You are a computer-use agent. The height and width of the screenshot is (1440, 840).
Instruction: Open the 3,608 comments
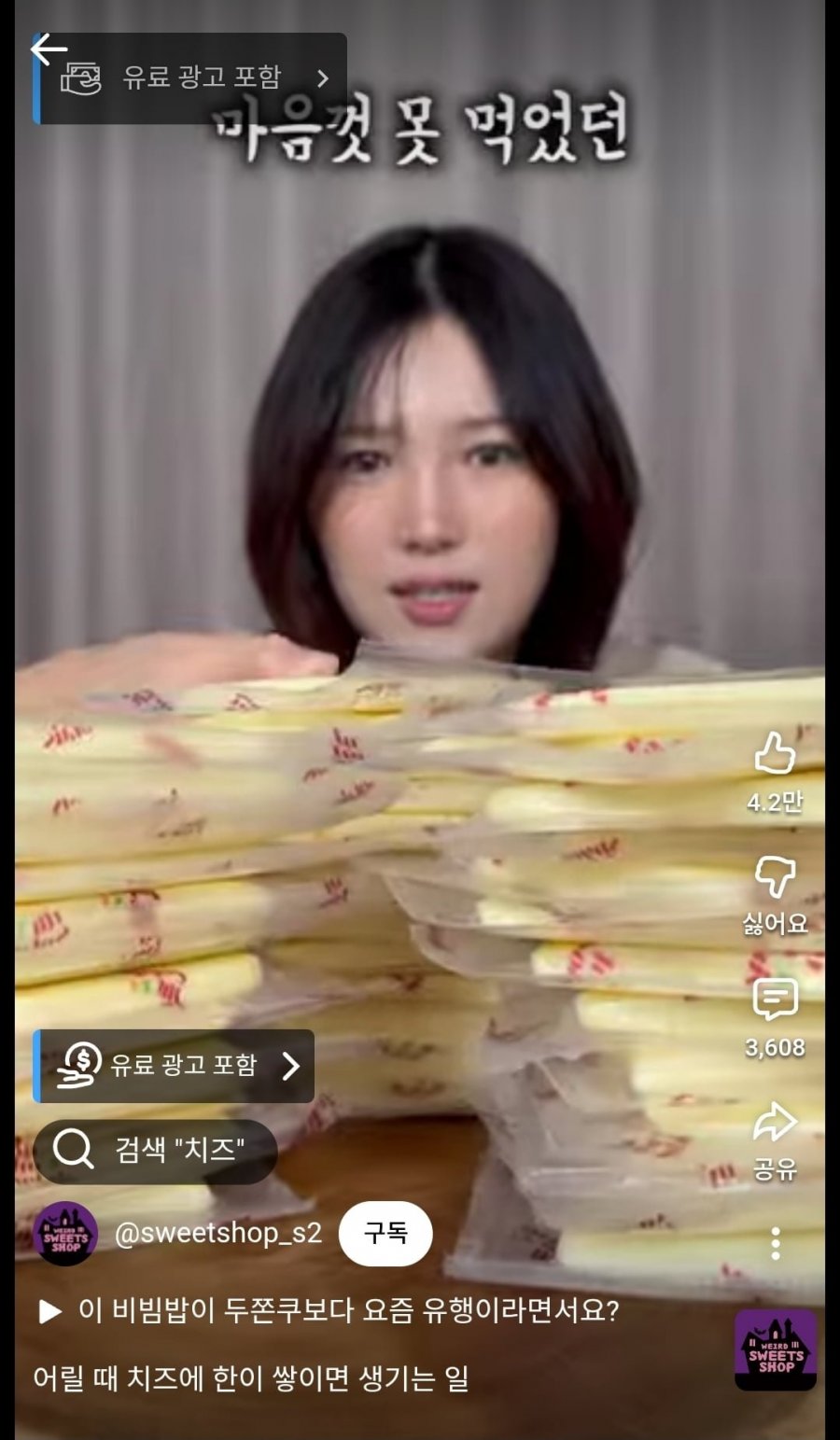(x=775, y=1000)
